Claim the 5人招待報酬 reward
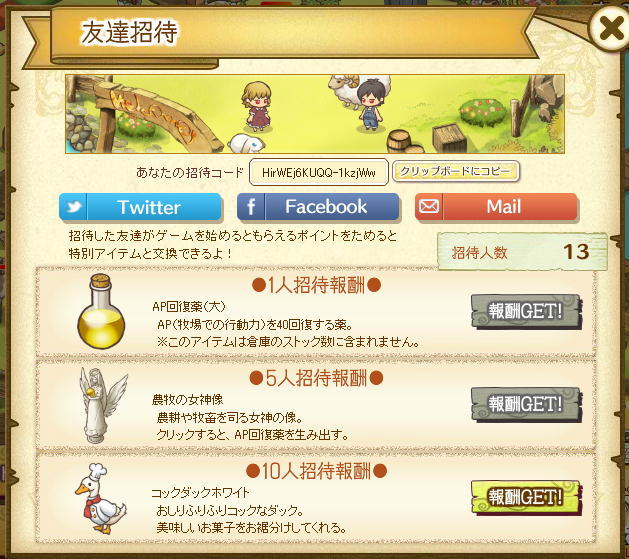The height and width of the screenshot is (559, 629). 526,404
